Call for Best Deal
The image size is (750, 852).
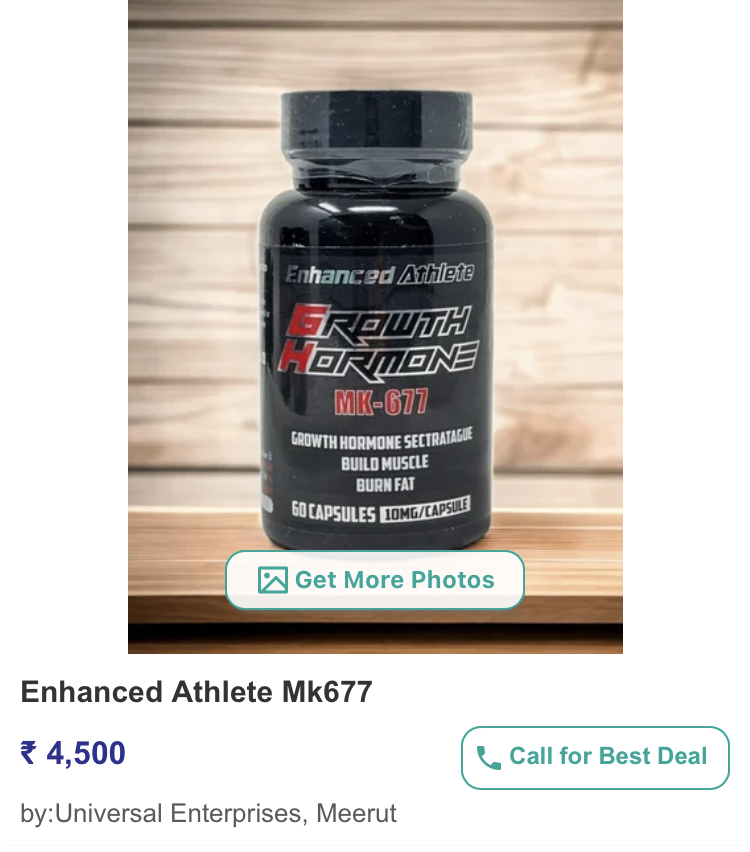click(595, 757)
